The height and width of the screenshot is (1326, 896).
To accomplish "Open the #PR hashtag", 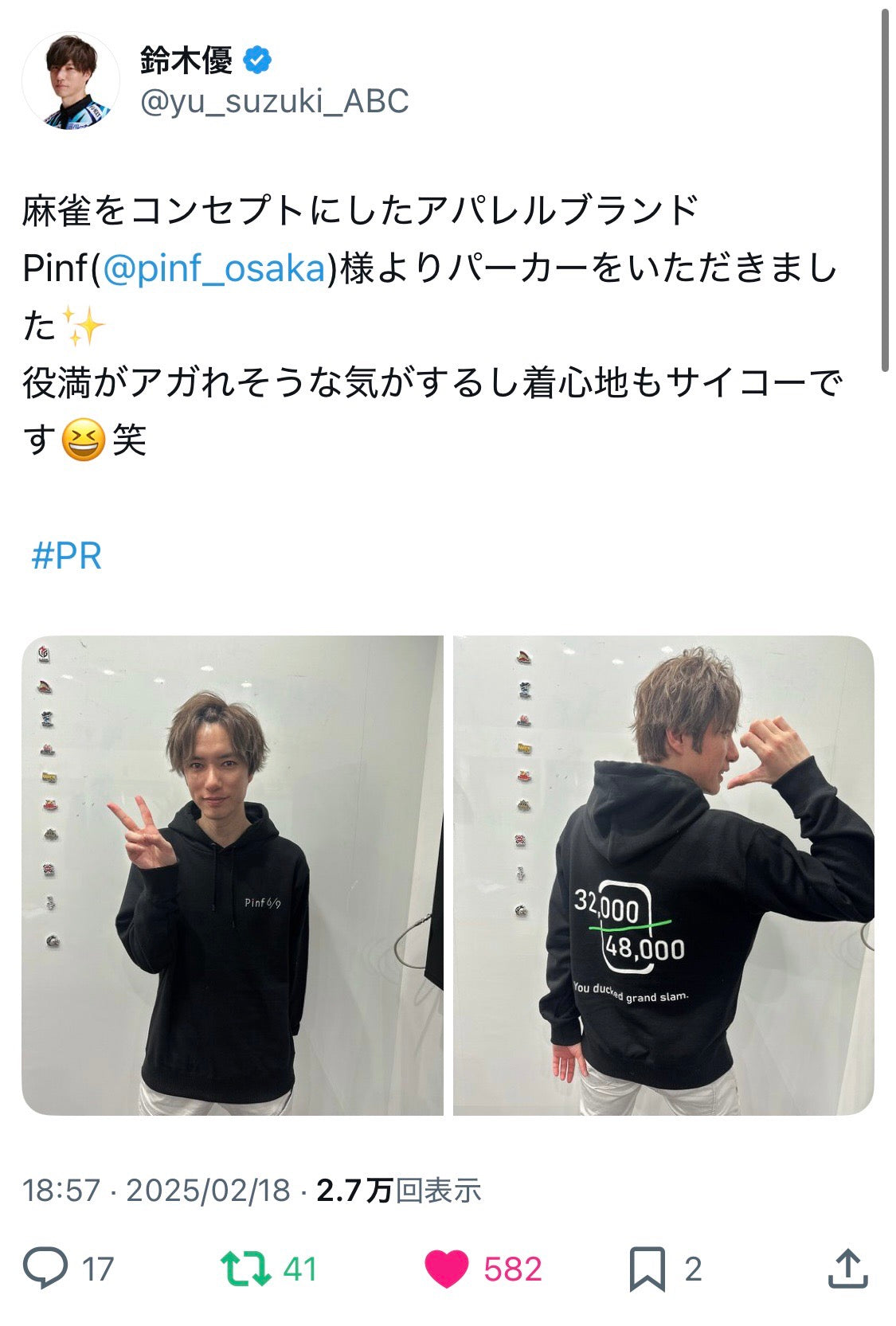I will coord(67,555).
